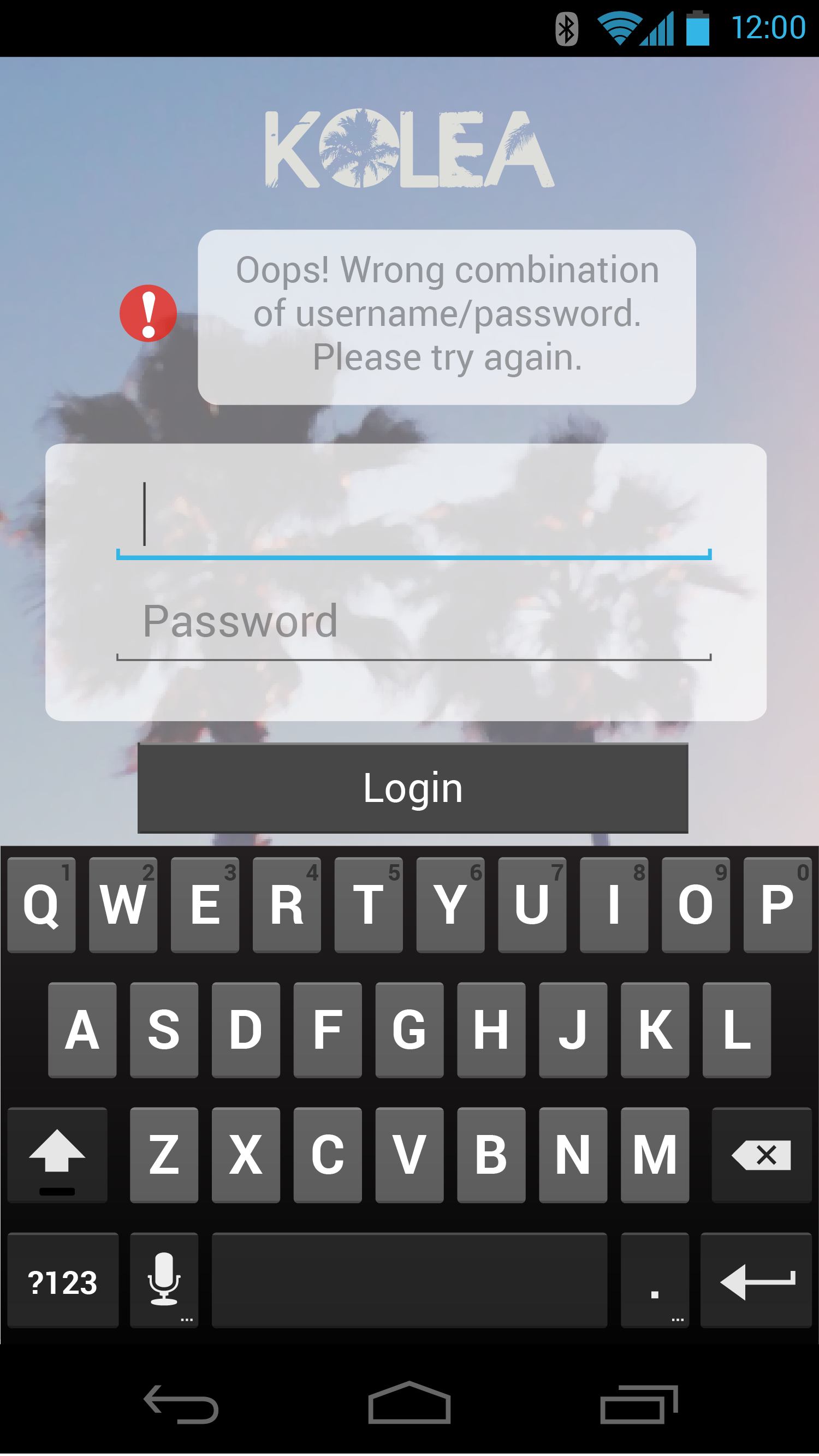The image size is (819, 1456).
Task: Go to the home screen
Action: click(409, 1403)
